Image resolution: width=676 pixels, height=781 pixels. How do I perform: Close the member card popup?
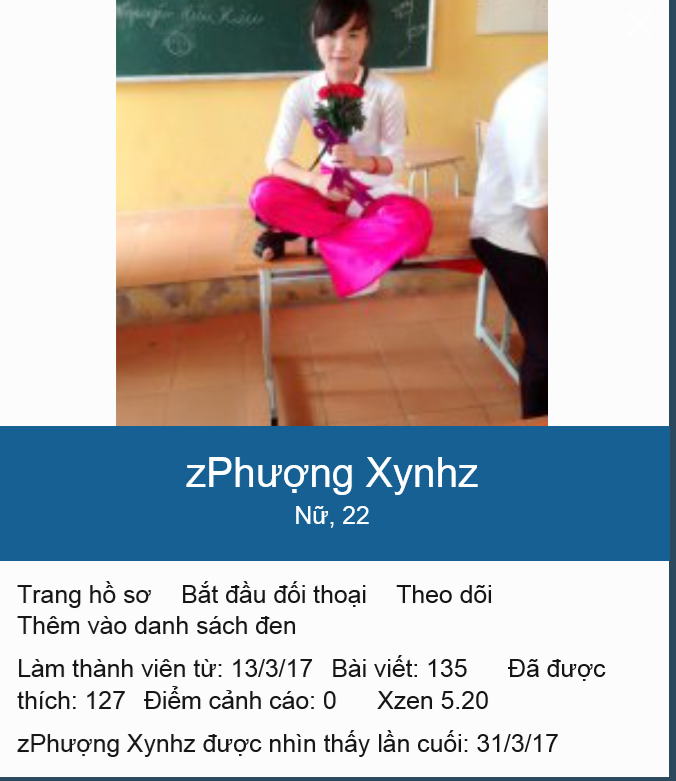coord(640,26)
